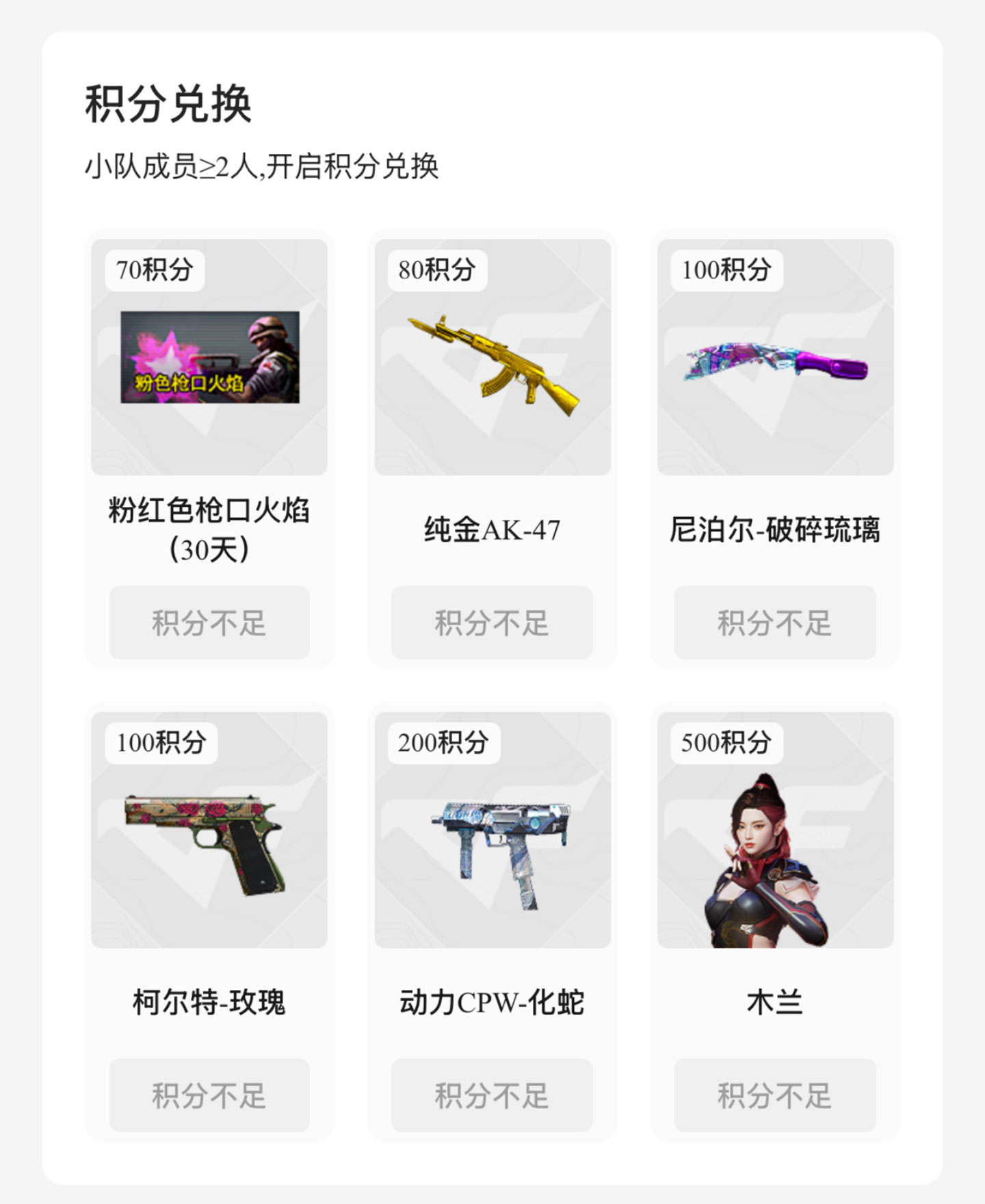Click the 500积分 price badge on 木兰
985x1204 pixels.
pyautogui.click(x=729, y=743)
